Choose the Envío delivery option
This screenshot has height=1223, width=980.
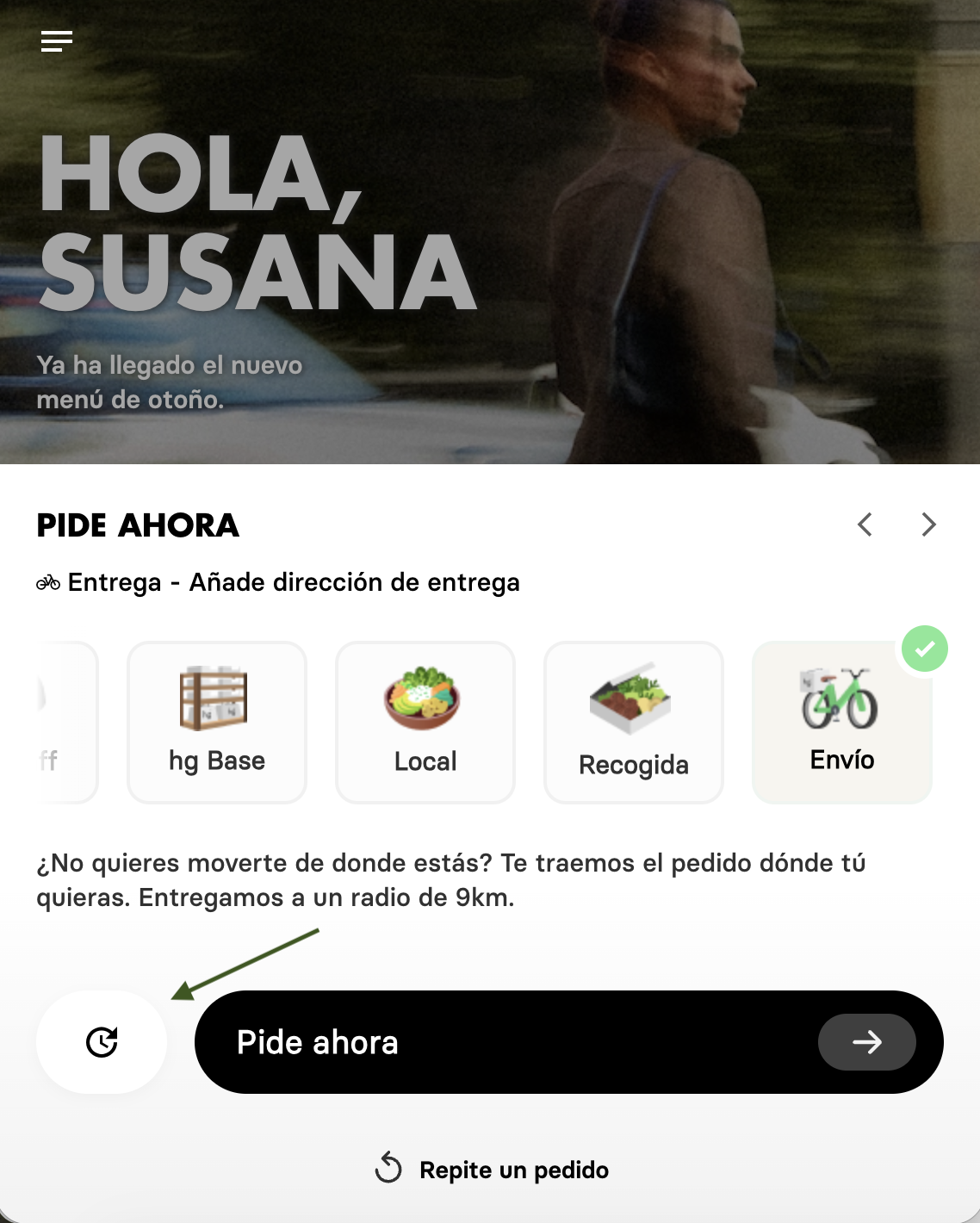click(x=842, y=723)
